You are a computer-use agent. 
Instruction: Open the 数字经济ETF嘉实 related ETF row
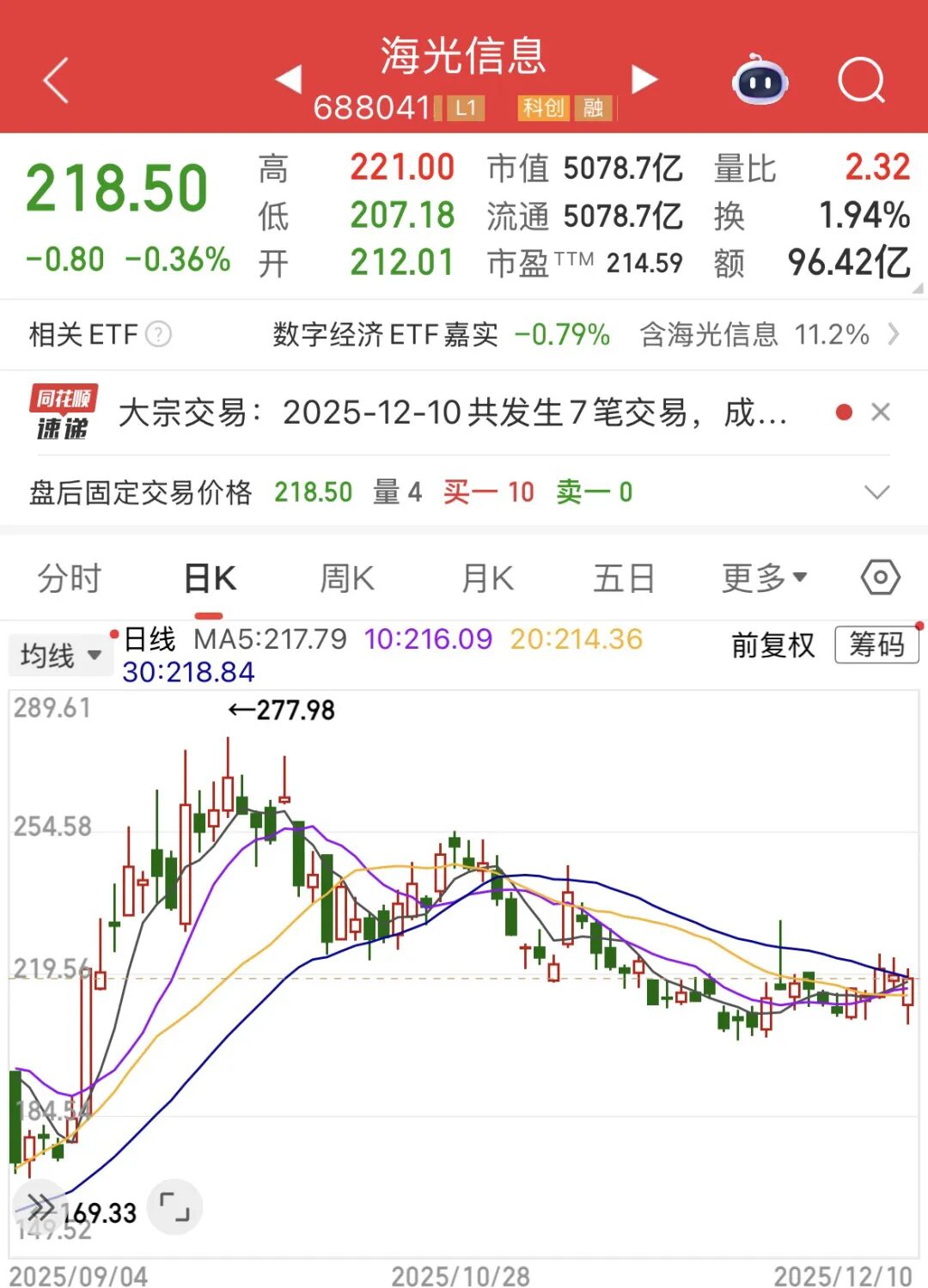pos(441,334)
